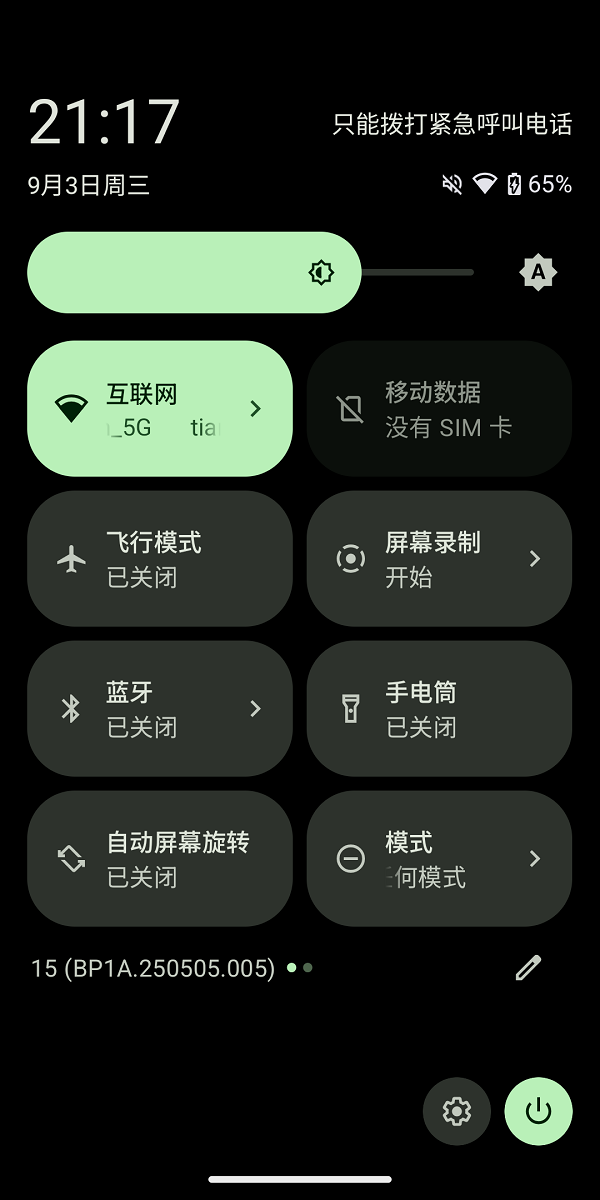Open the 互联网 Wi-Fi tile
The height and width of the screenshot is (1200, 600).
pos(160,409)
